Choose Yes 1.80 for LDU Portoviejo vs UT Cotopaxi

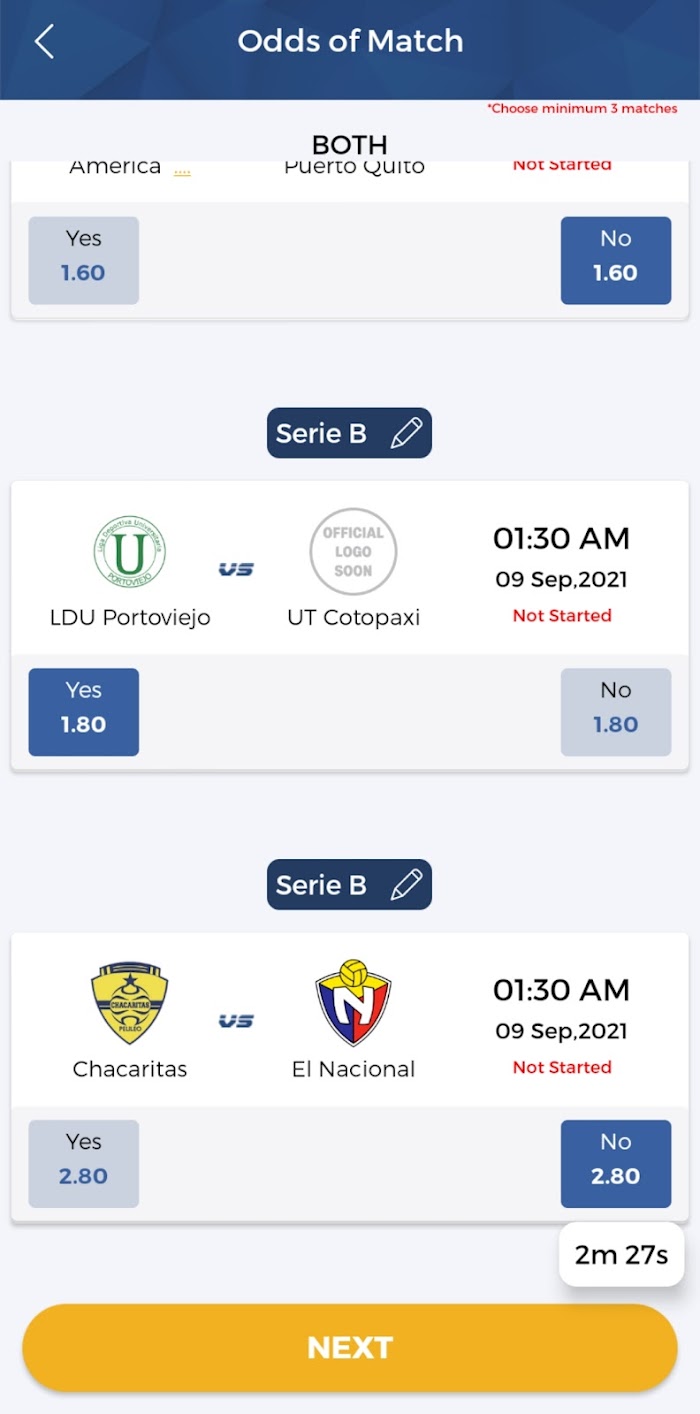[x=84, y=712]
